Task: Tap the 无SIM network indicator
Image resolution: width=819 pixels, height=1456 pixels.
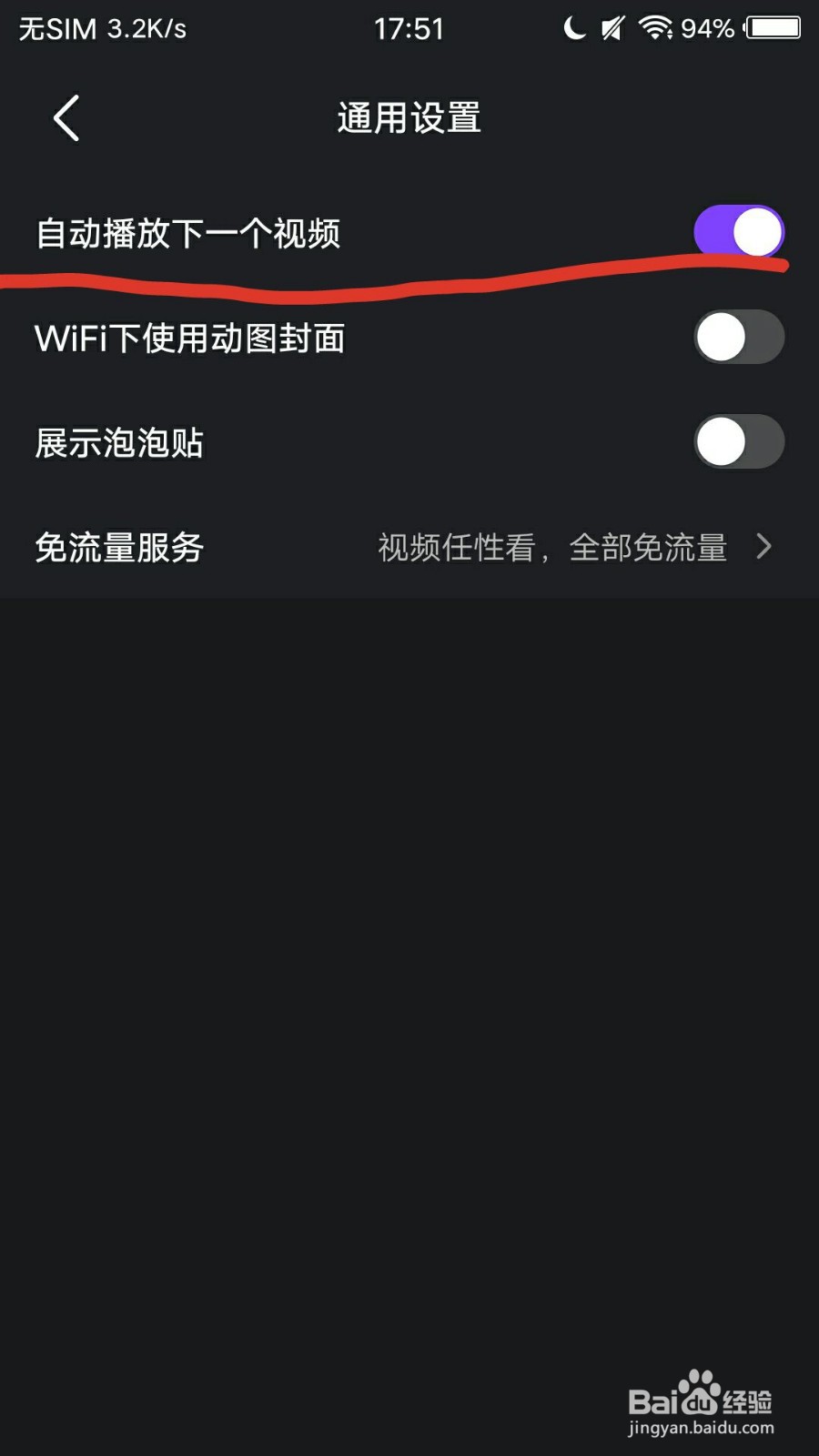Action: (x=47, y=27)
